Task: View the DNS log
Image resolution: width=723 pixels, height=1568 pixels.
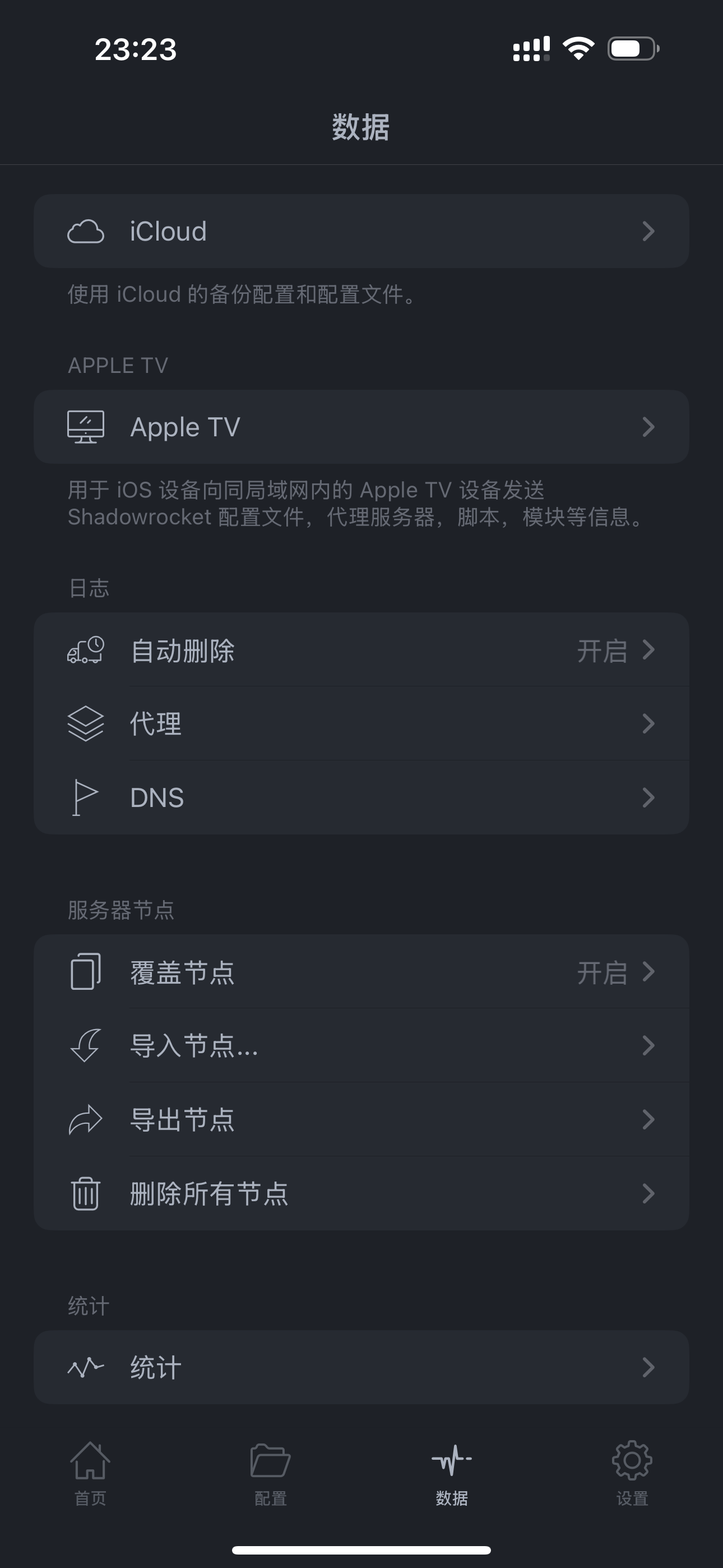Action: point(361,797)
